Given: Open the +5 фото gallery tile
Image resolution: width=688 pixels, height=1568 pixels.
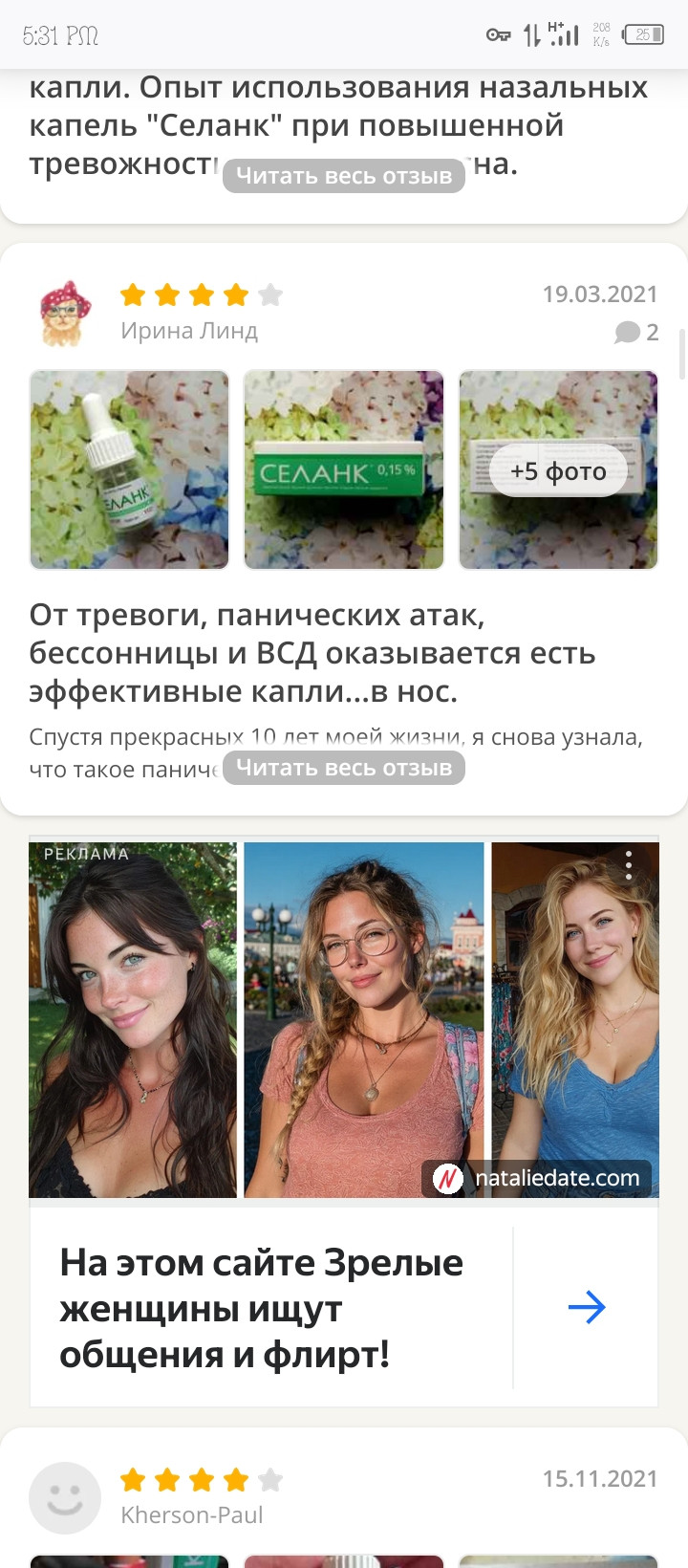Looking at the screenshot, I should click(x=558, y=470).
